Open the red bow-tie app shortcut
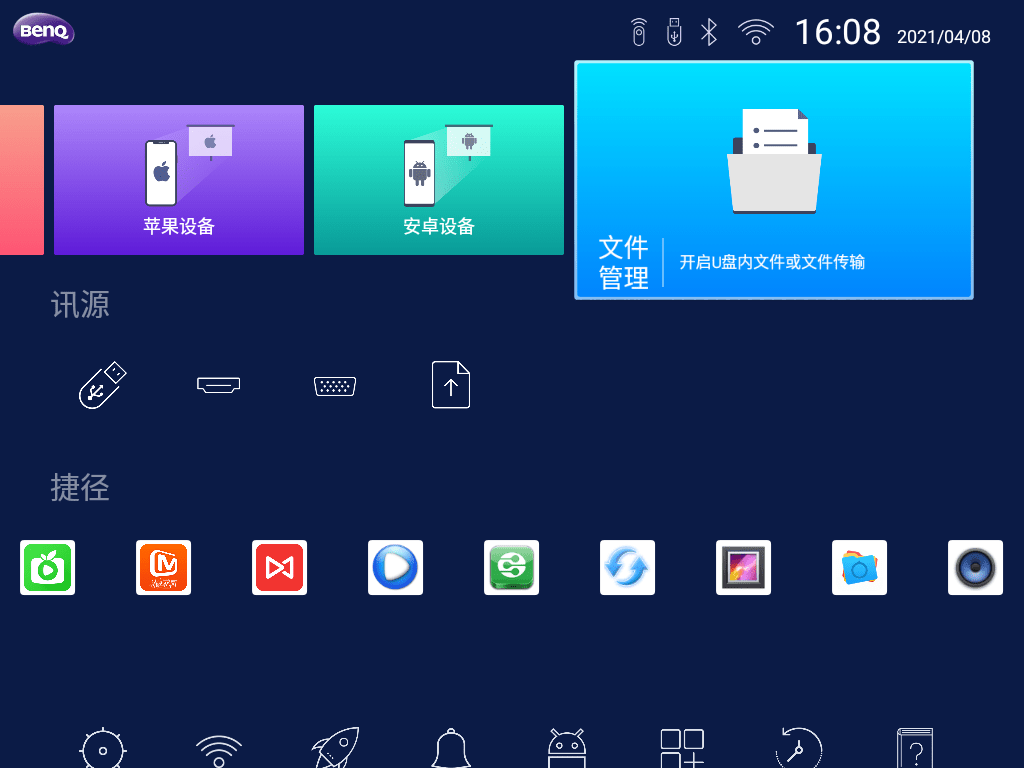 tap(280, 568)
